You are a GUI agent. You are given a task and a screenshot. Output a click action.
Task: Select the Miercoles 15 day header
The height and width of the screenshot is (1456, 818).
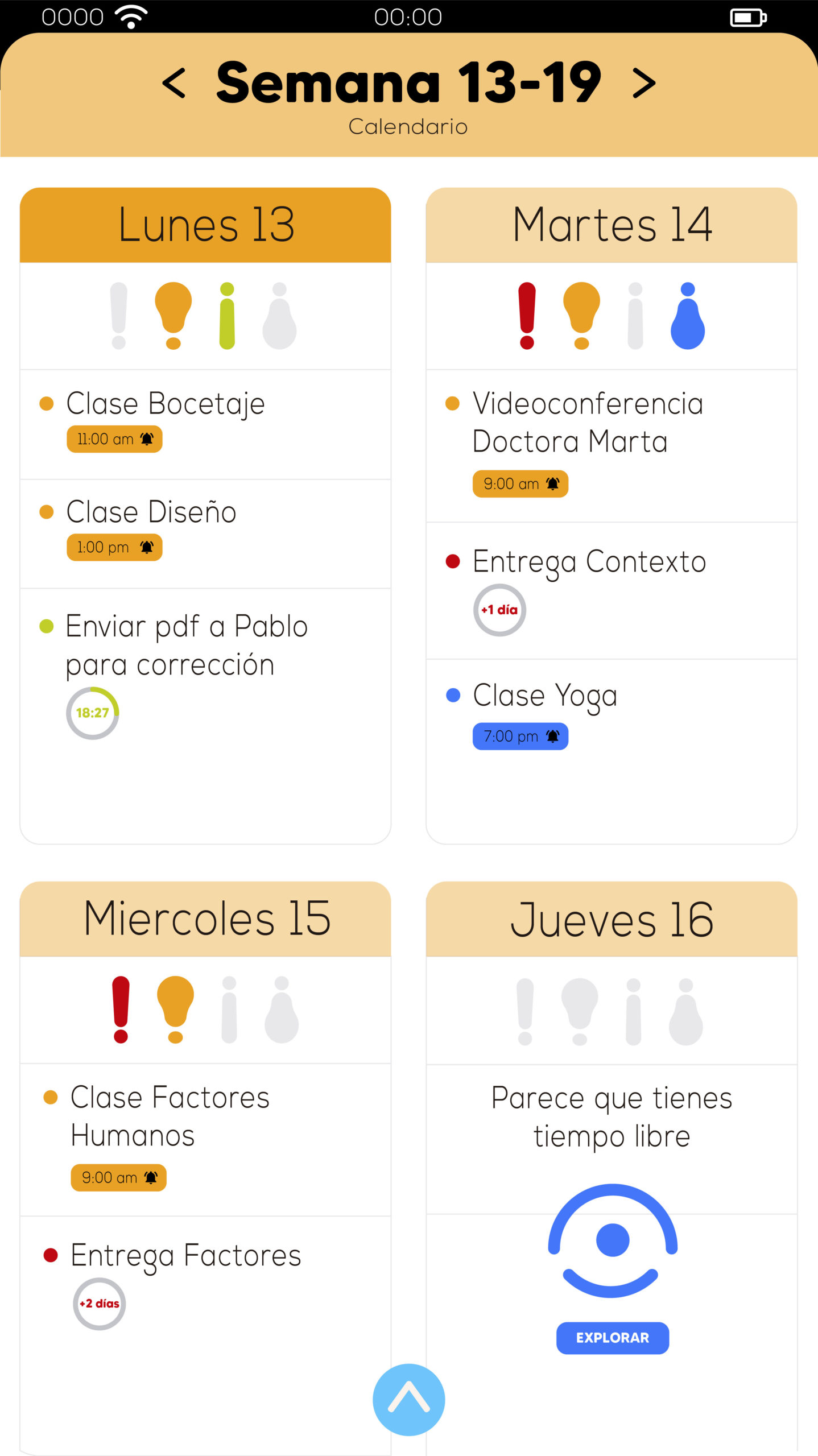pyautogui.click(x=205, y=919)
